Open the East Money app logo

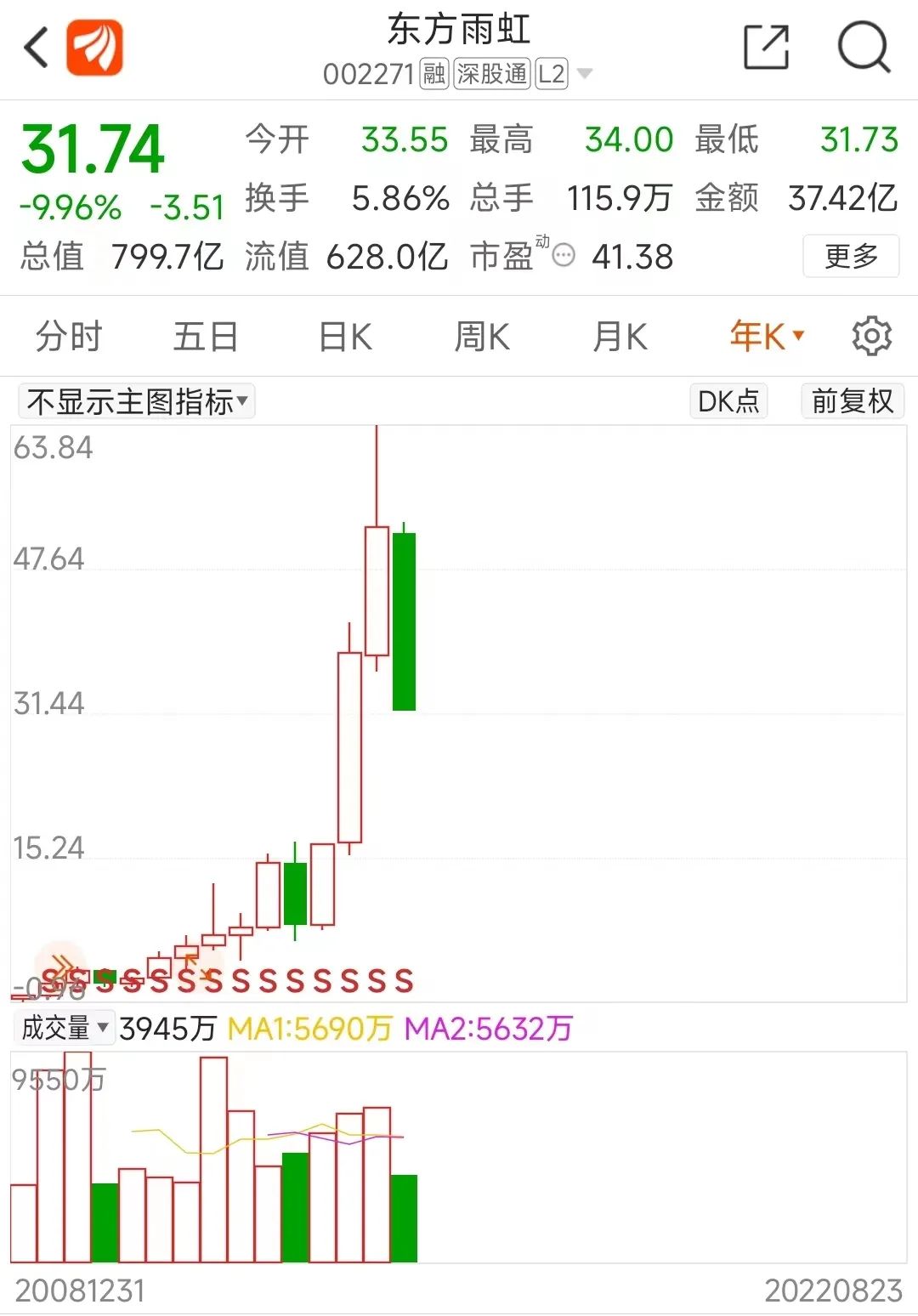click(94, 48)
